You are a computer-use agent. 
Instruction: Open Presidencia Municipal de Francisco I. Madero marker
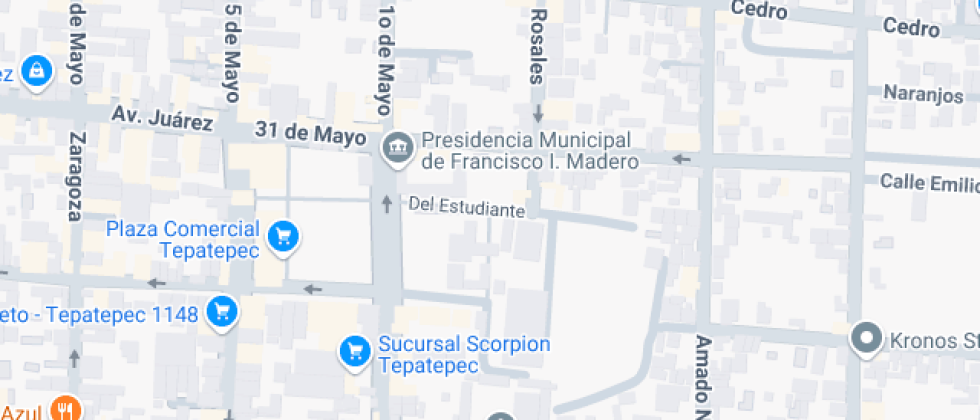[x=398, y=149]
